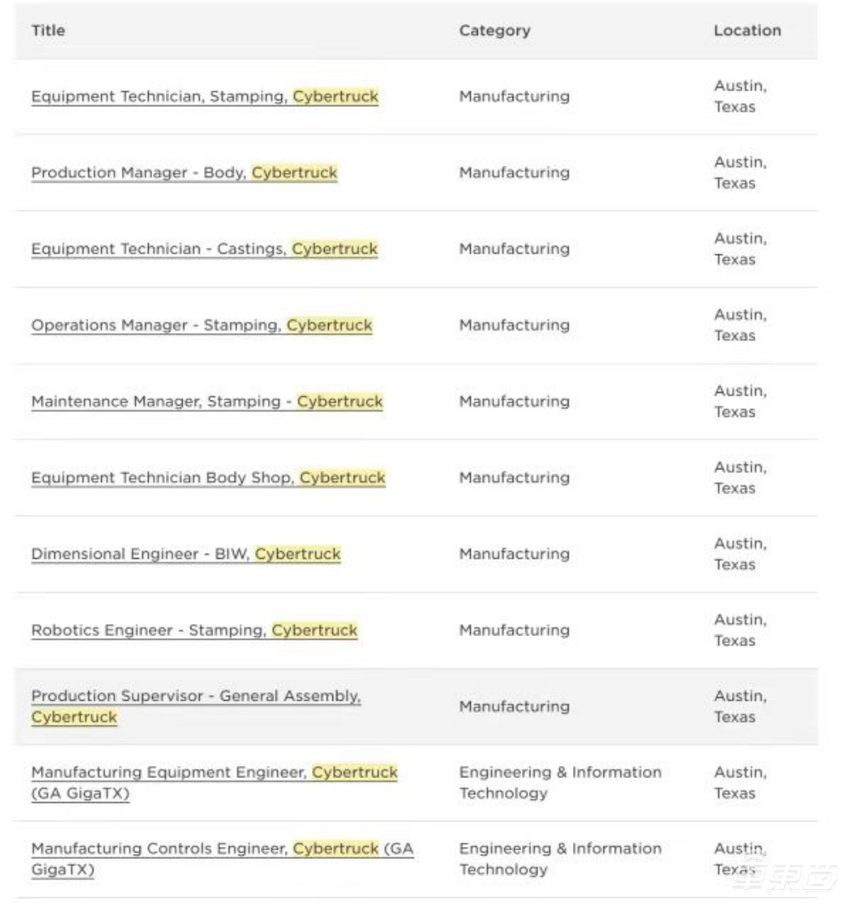Screen dimensions: 850x904
Task: Open Manufacturing Controls Engineer, Cybertruck (GA GigaTX)
Action: coord(221,849)
